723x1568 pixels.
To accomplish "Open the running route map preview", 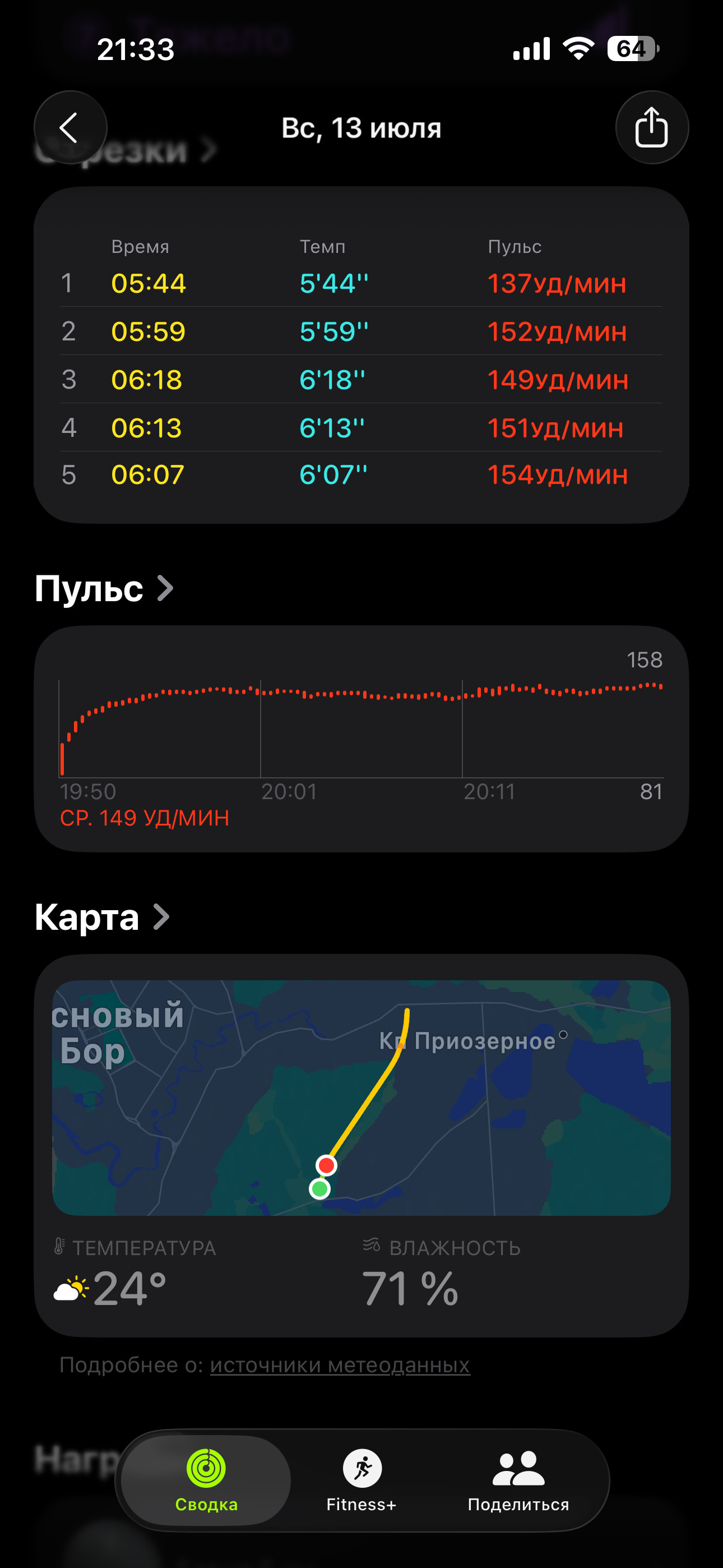I will 361,1097.
